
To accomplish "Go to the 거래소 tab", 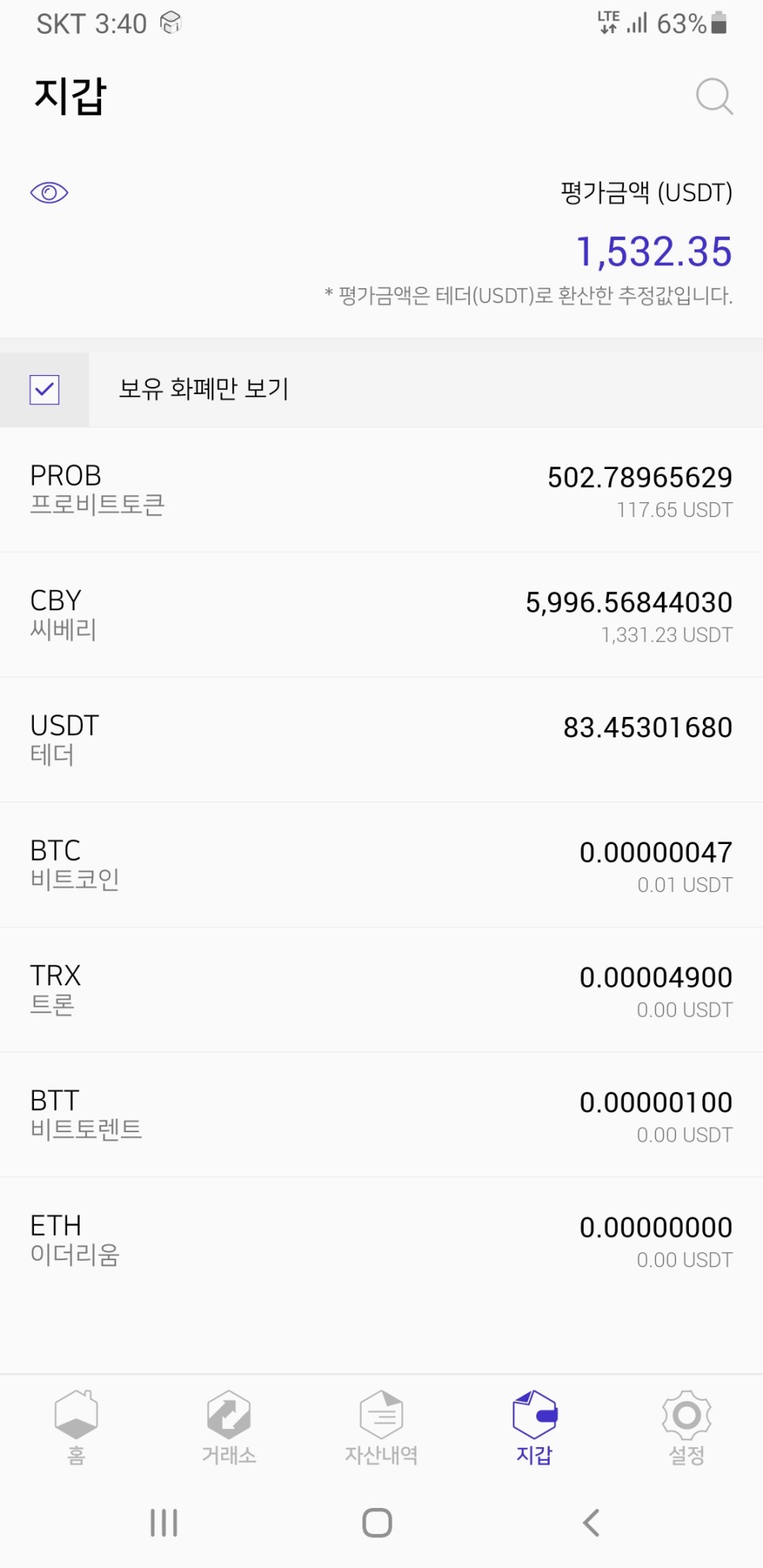I will coord(229,1427).
